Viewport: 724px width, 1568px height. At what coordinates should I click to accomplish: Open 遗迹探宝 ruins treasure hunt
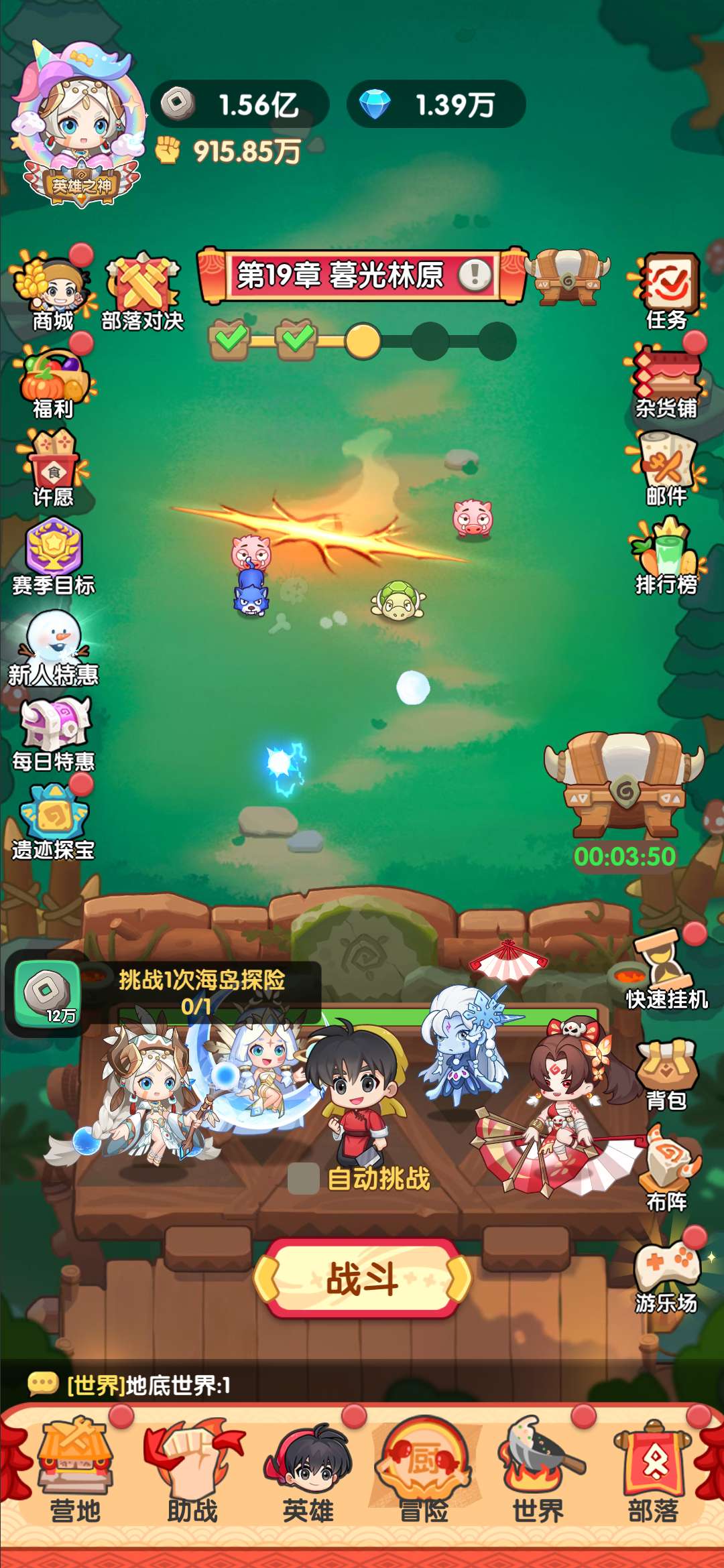53,822
